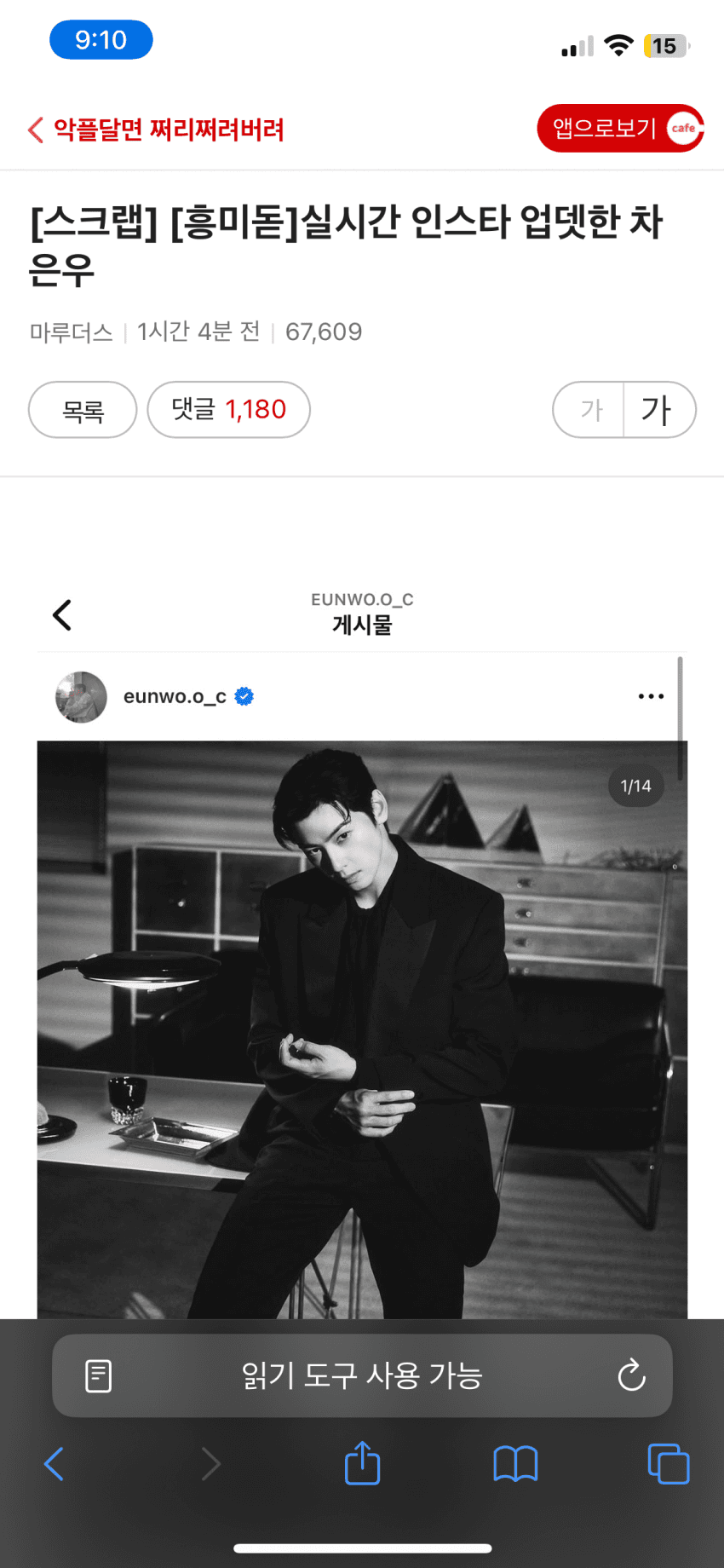This screenshot has width=724, height=1568.
Task: Share this page from Safari toolbar
Action: (x=362, y=1463)
